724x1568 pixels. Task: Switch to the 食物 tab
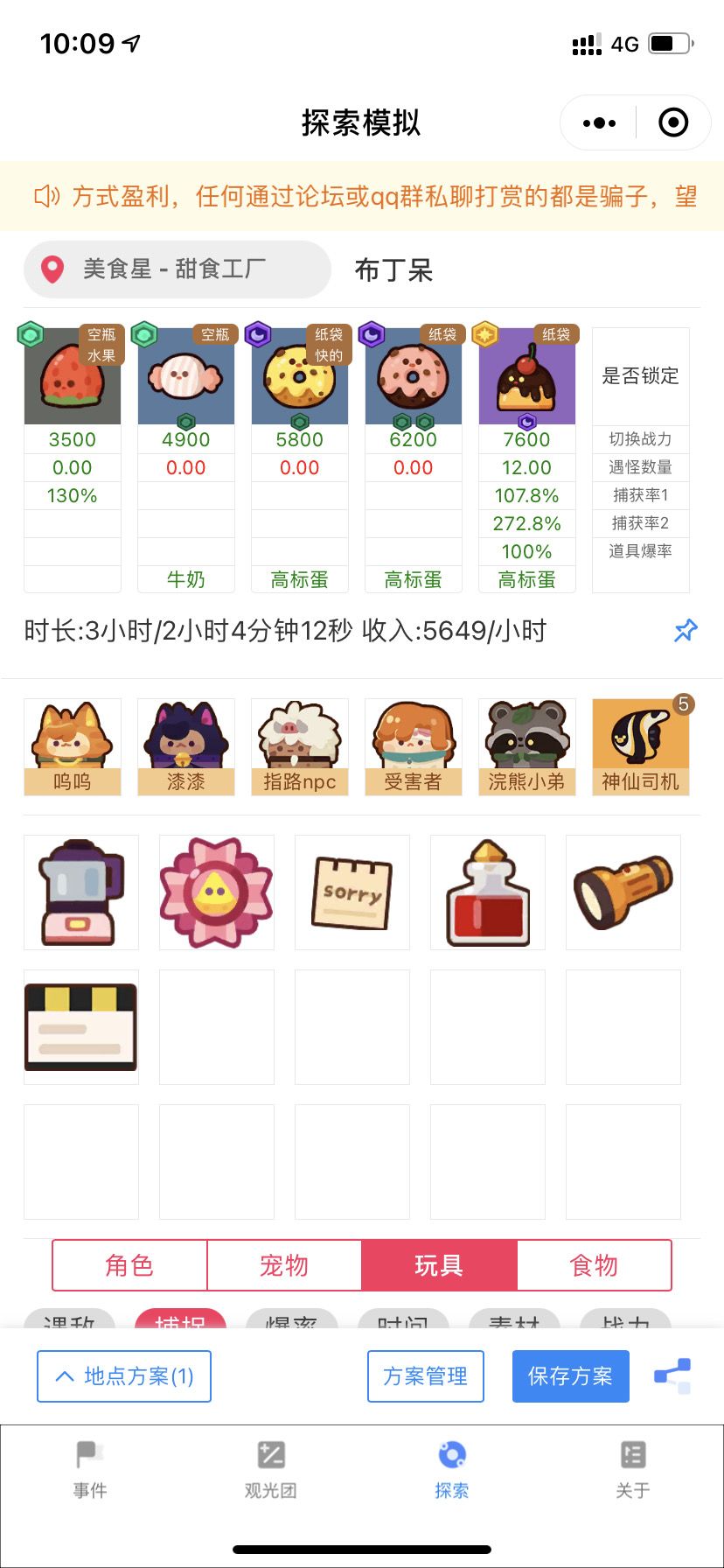(x=595, y=1265)
